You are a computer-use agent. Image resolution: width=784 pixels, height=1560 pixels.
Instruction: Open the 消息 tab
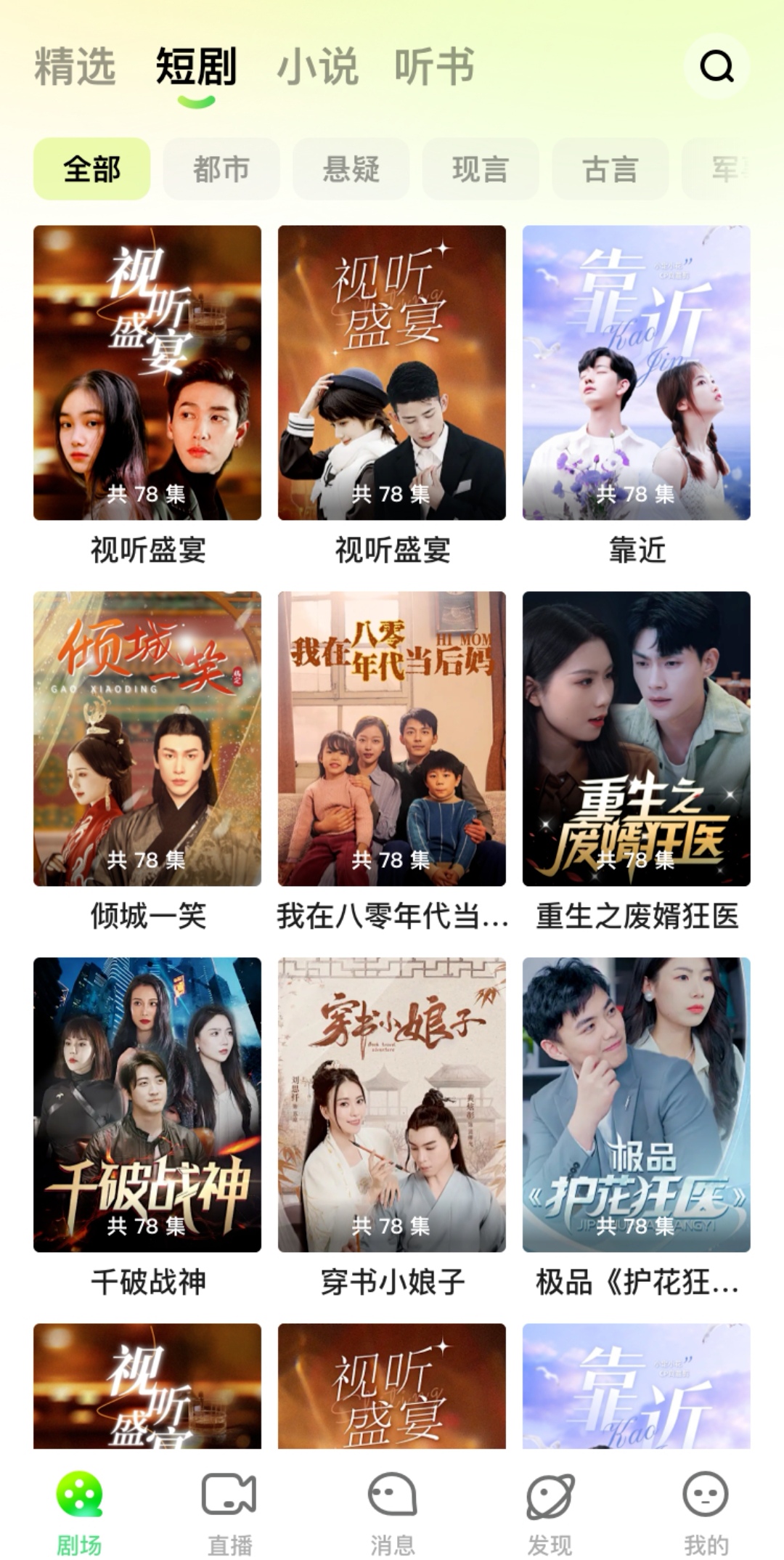pos(392,1512)
